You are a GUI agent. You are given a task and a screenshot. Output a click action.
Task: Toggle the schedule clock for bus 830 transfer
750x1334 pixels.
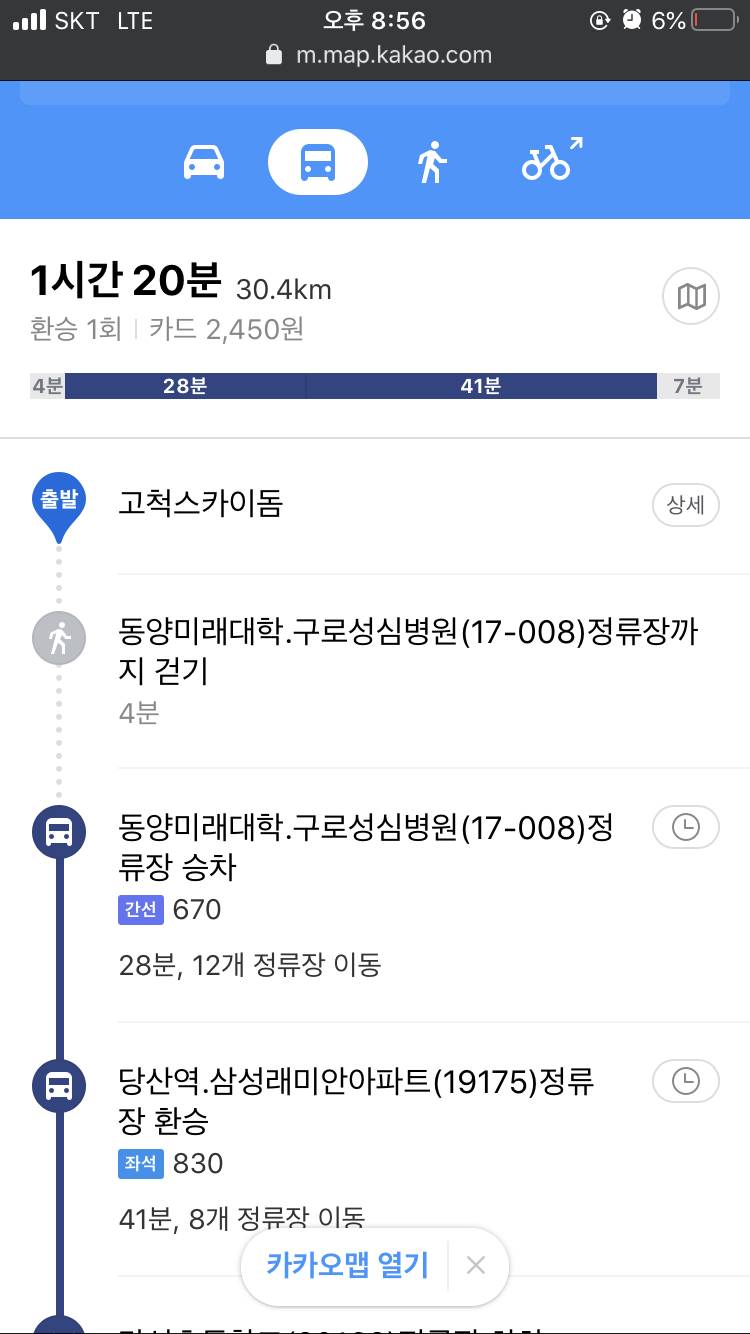click(686, 1081)
